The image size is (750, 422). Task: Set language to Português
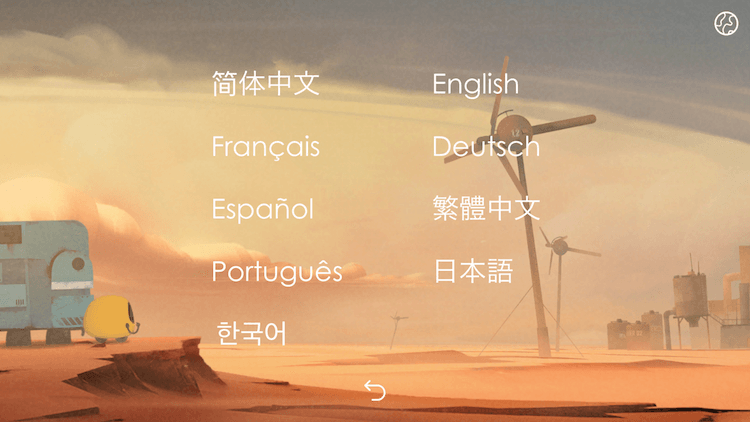click(x=276, y=271)
